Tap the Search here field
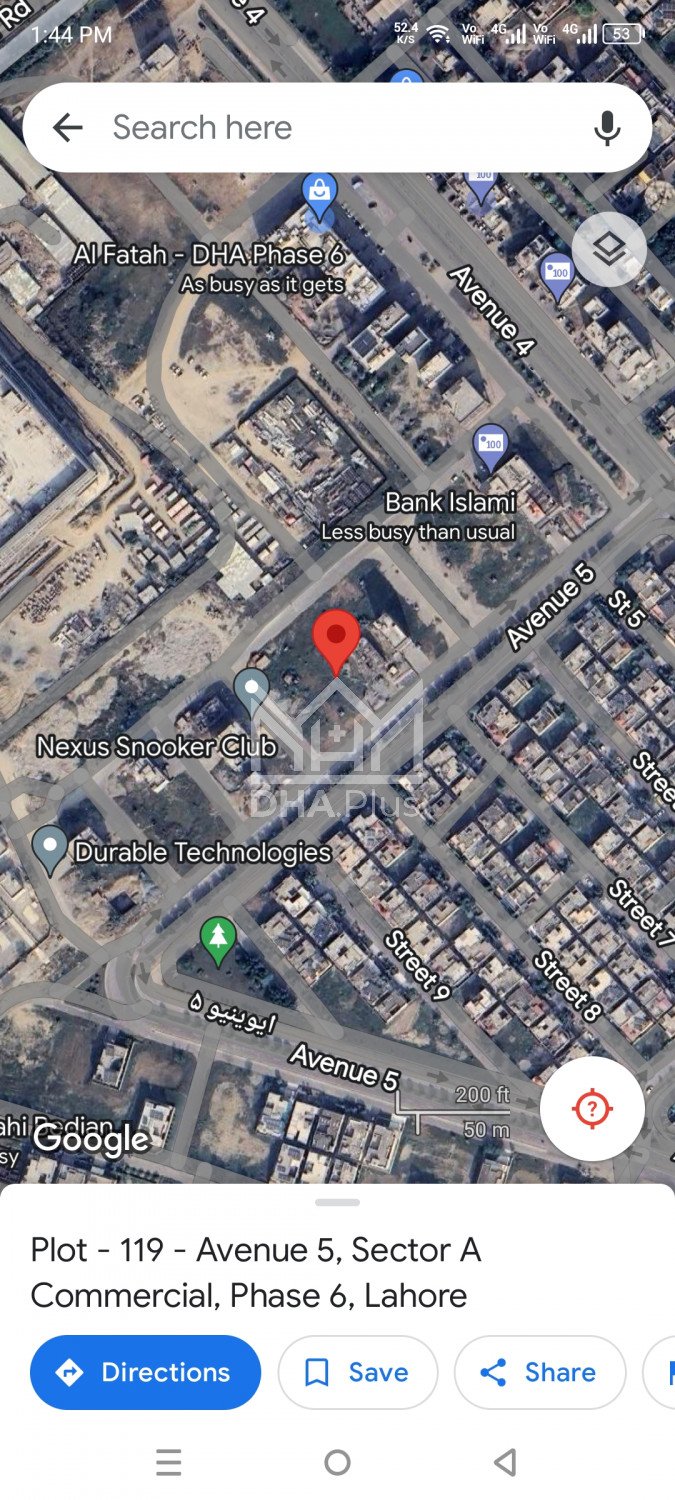The height and width of the screenshot is (1500, 675). (330, 127)
